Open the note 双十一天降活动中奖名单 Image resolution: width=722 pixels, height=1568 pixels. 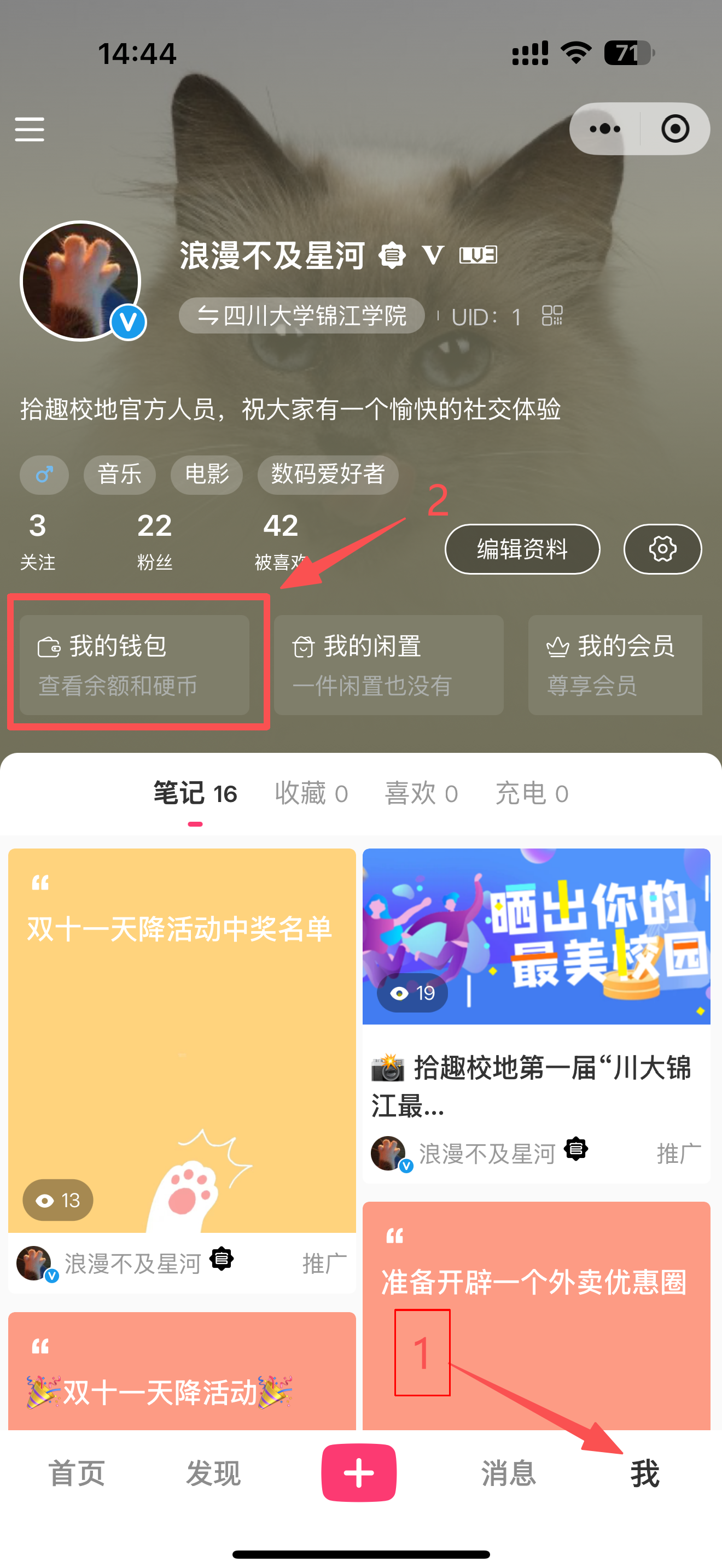(182, 1035)
